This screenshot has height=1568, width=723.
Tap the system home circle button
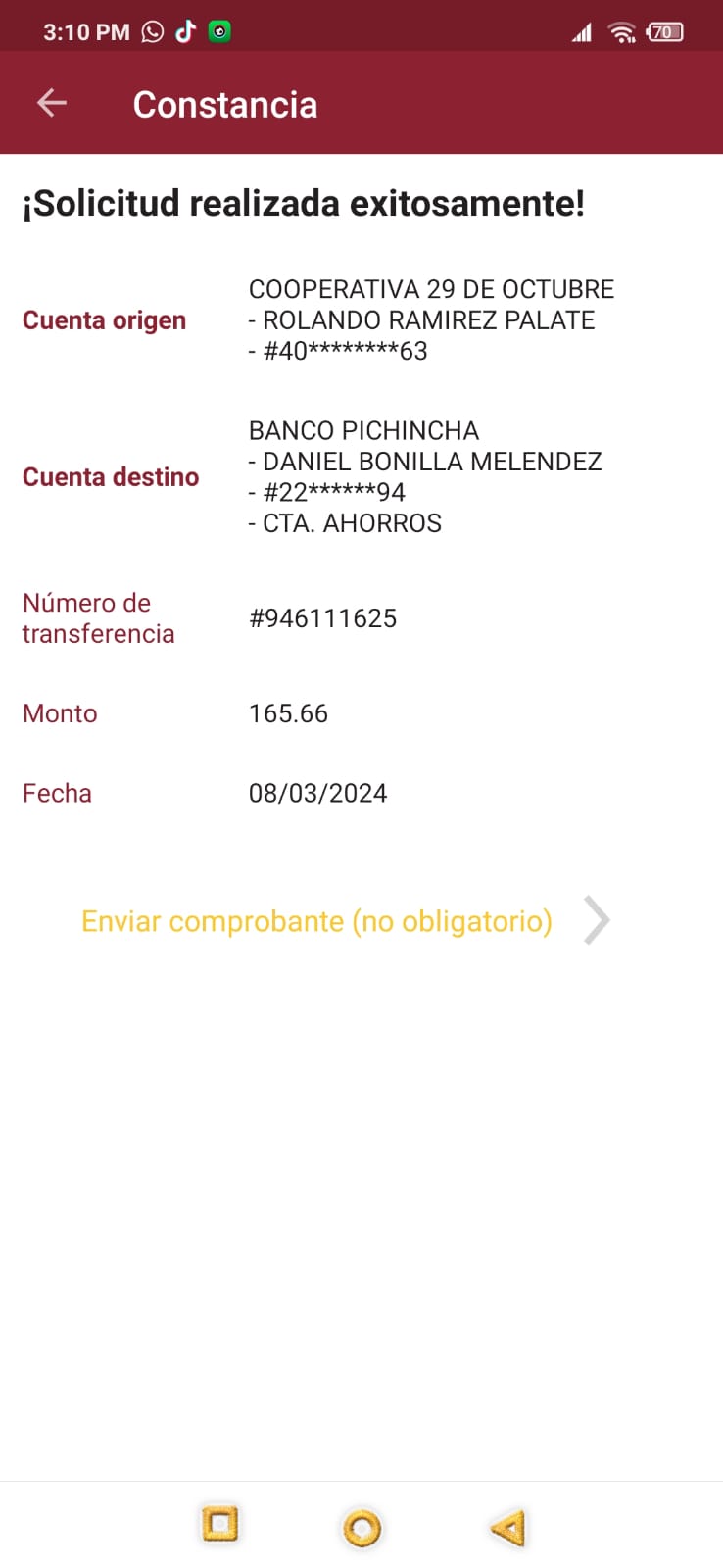361,1528
